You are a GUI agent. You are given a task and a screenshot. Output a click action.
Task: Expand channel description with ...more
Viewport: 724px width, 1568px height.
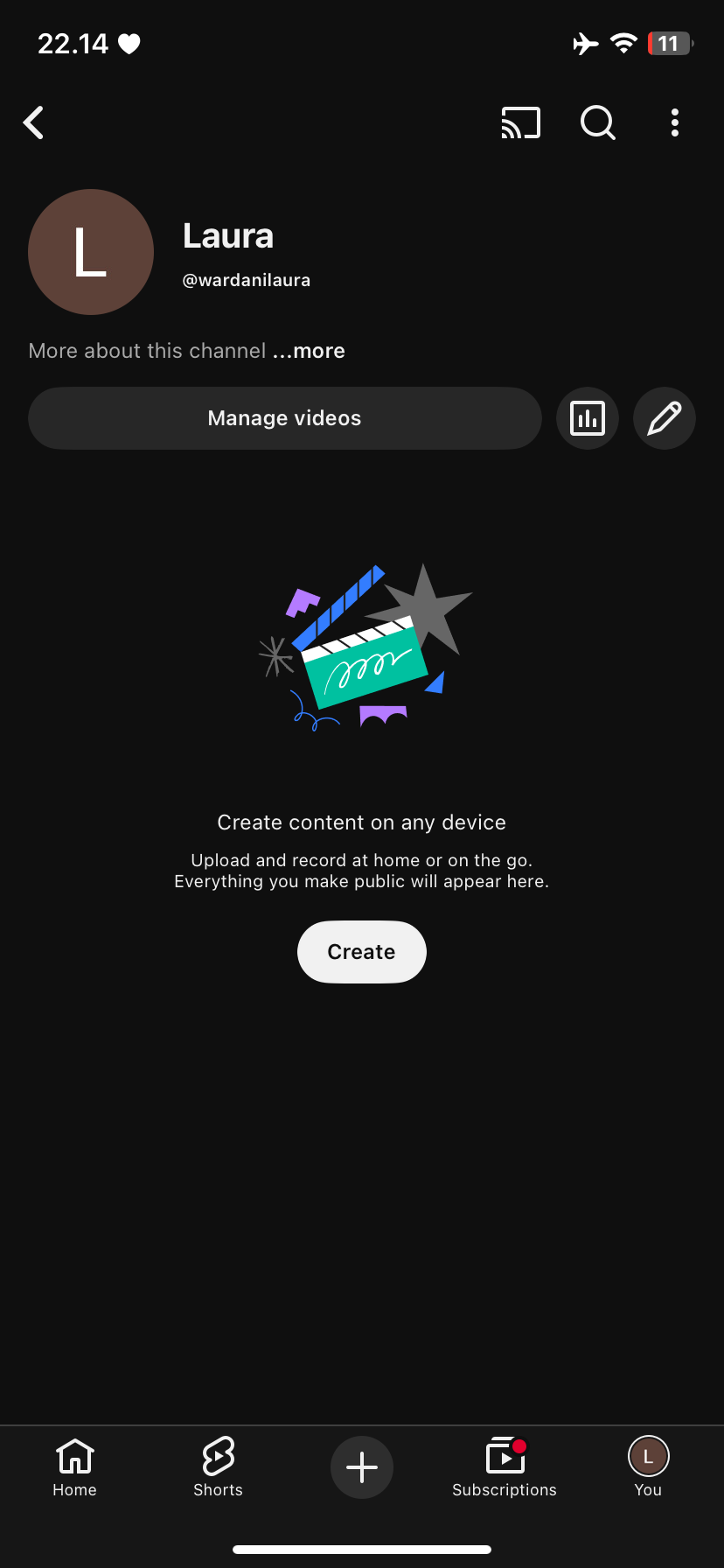coord(309,351)
